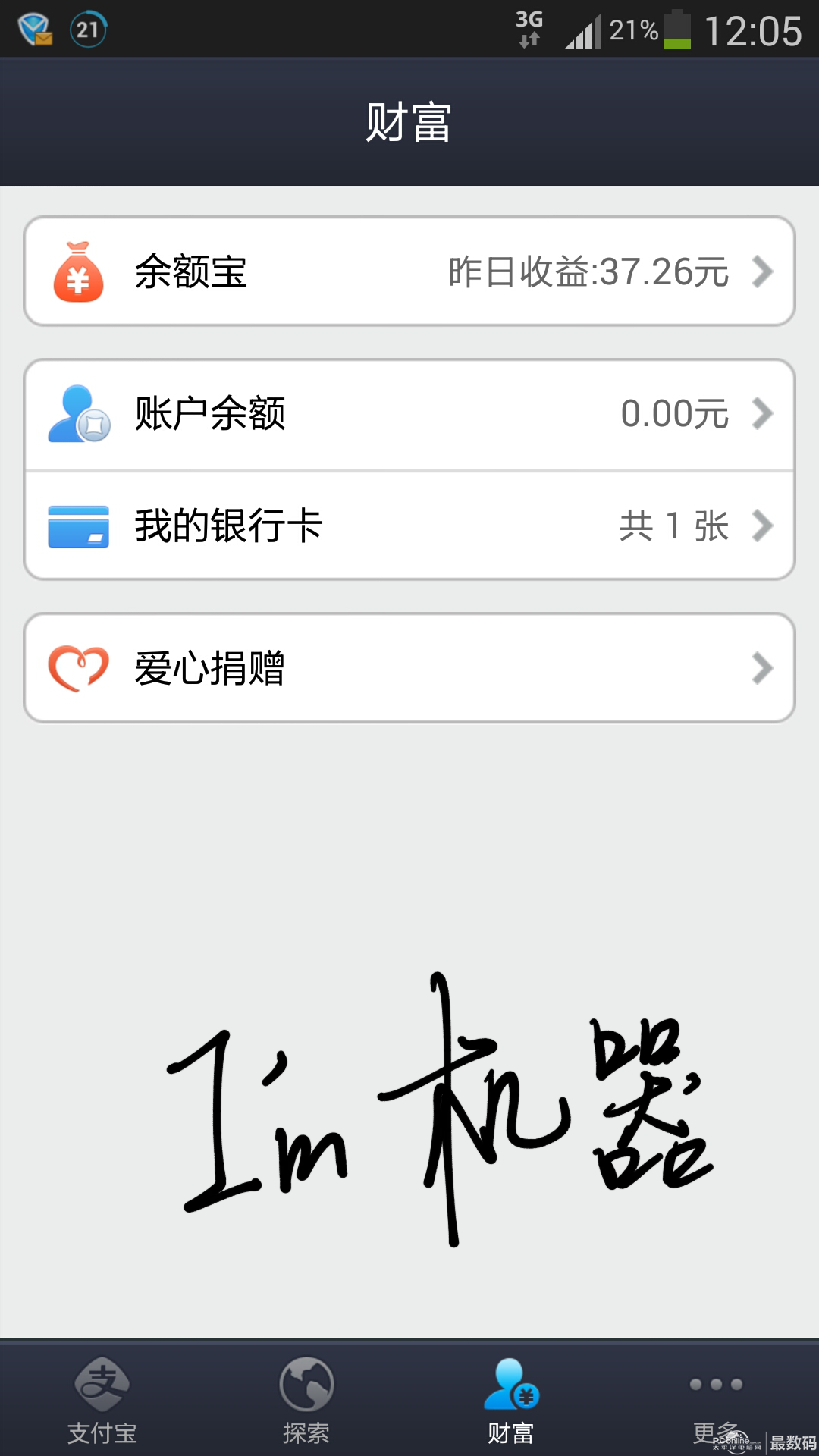Switch to the 探索 explore tab

pyautogui.click(x=306, y=1400)
